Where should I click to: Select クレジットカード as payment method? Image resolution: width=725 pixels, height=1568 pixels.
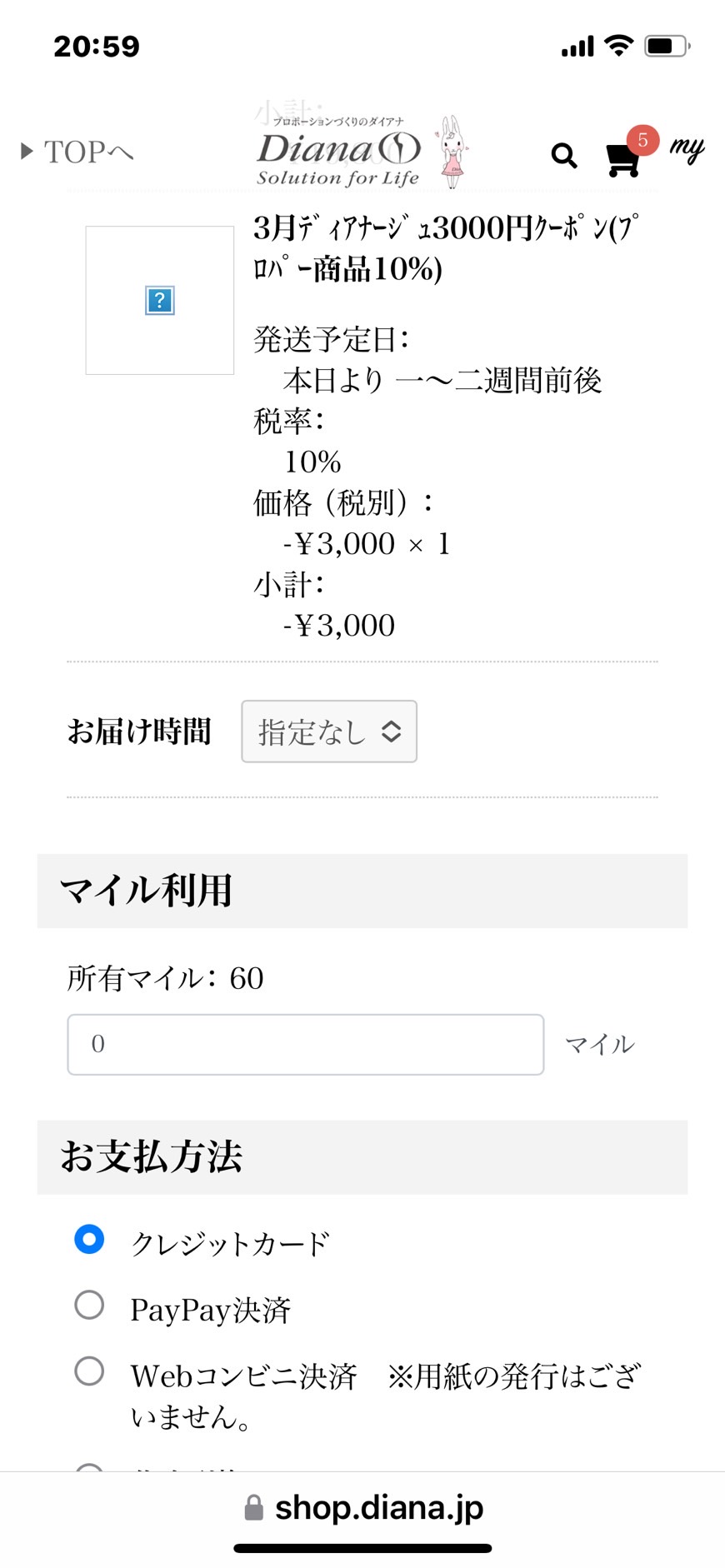coord(89,1239)
